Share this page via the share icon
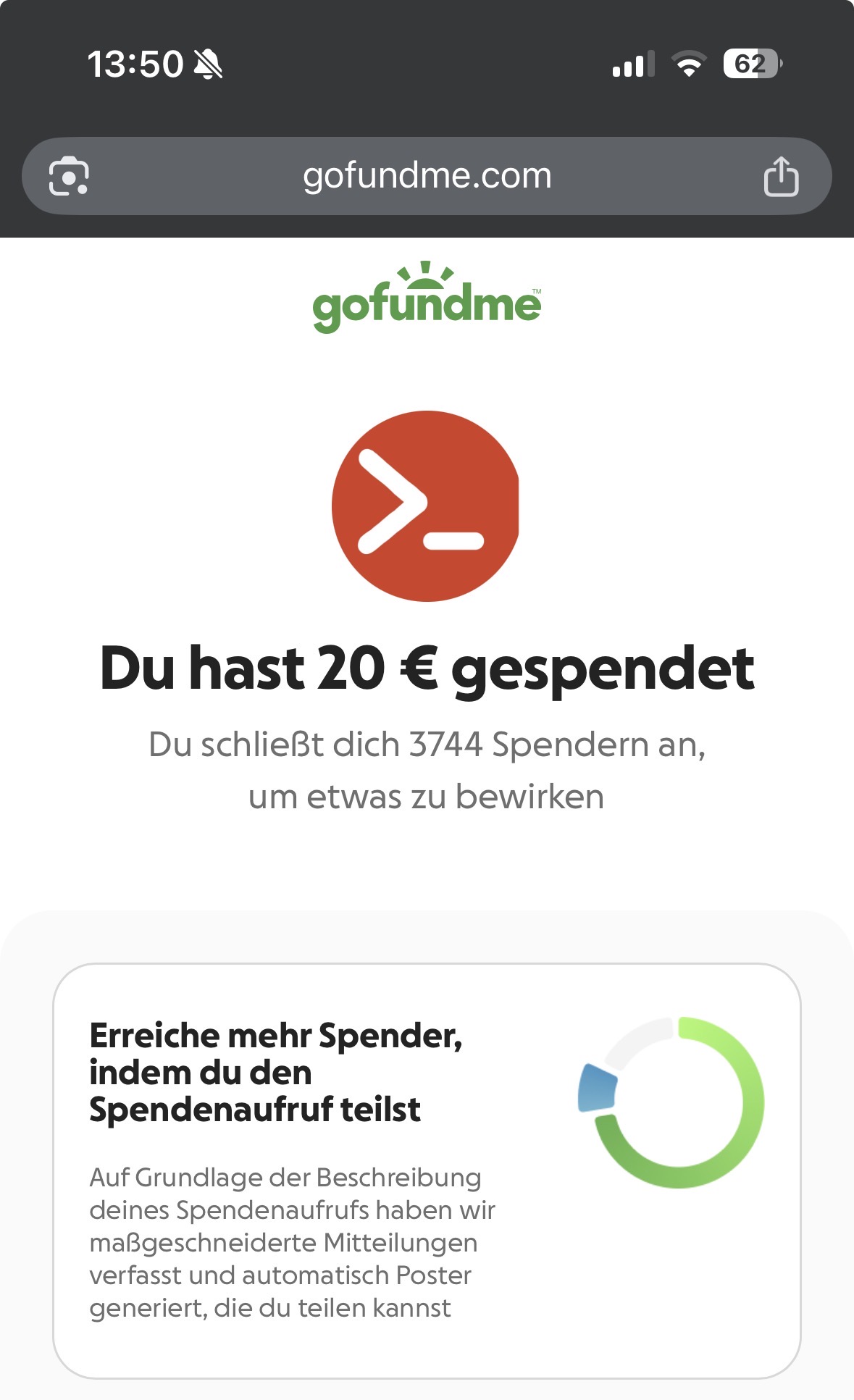Viewport: 854px width, 1400px height. point(780,176)
